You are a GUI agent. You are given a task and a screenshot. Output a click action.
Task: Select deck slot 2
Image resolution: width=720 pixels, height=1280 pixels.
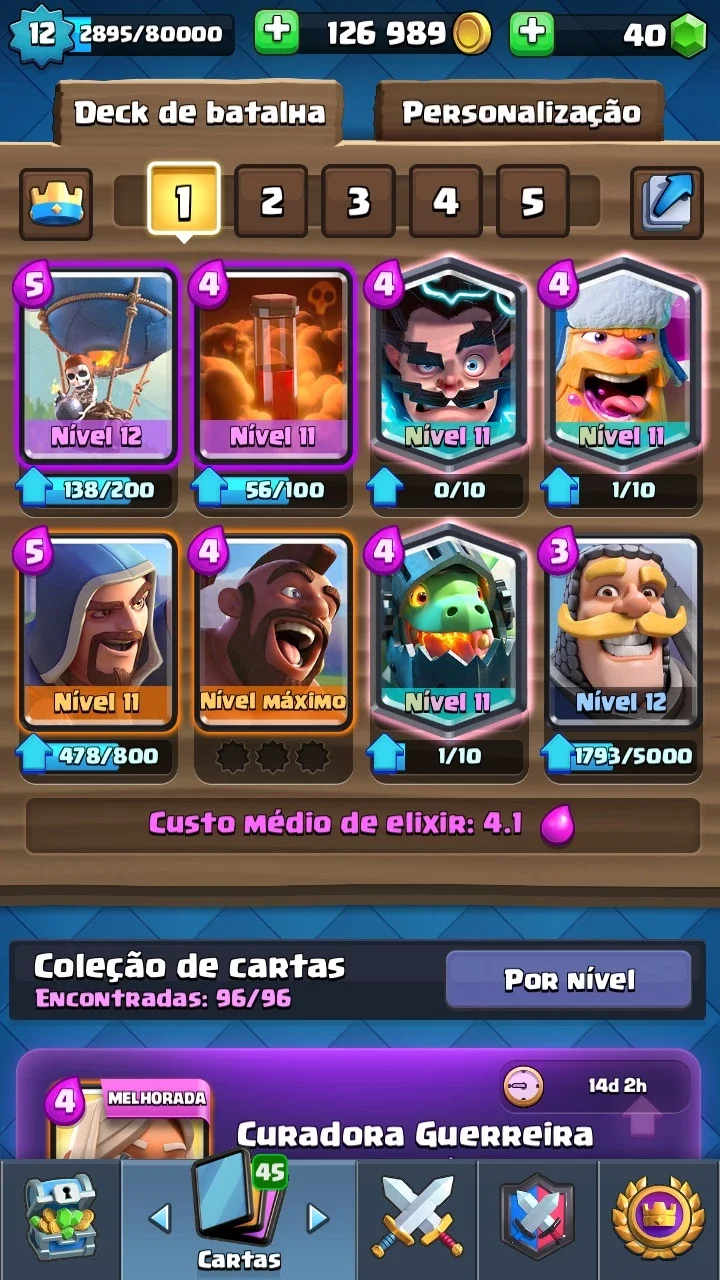click(271, 201)
